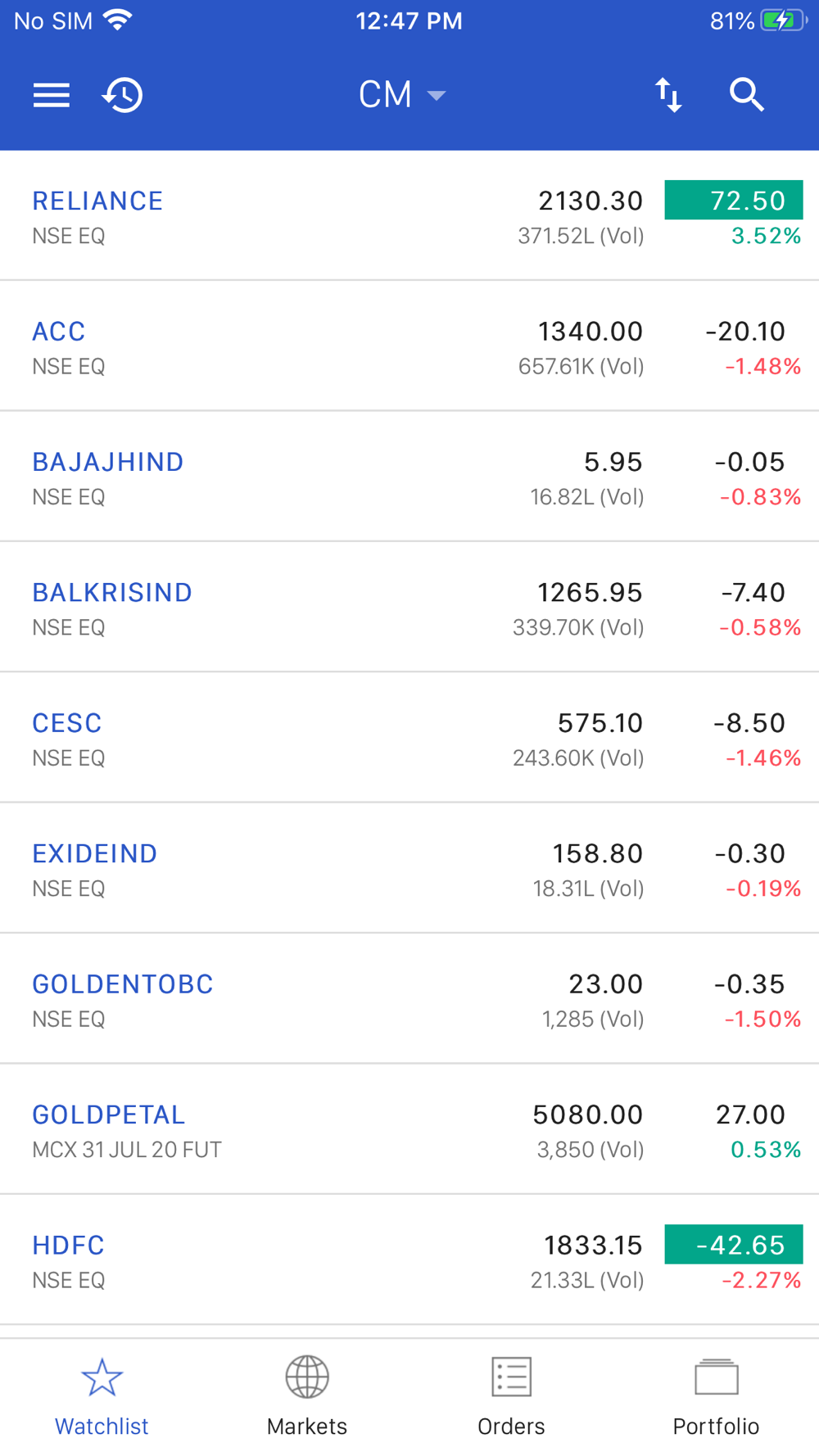This screenshot has height=1456, width=819.
Task: Open the GOLDPETAL futures row
Action: [409, 1129]
